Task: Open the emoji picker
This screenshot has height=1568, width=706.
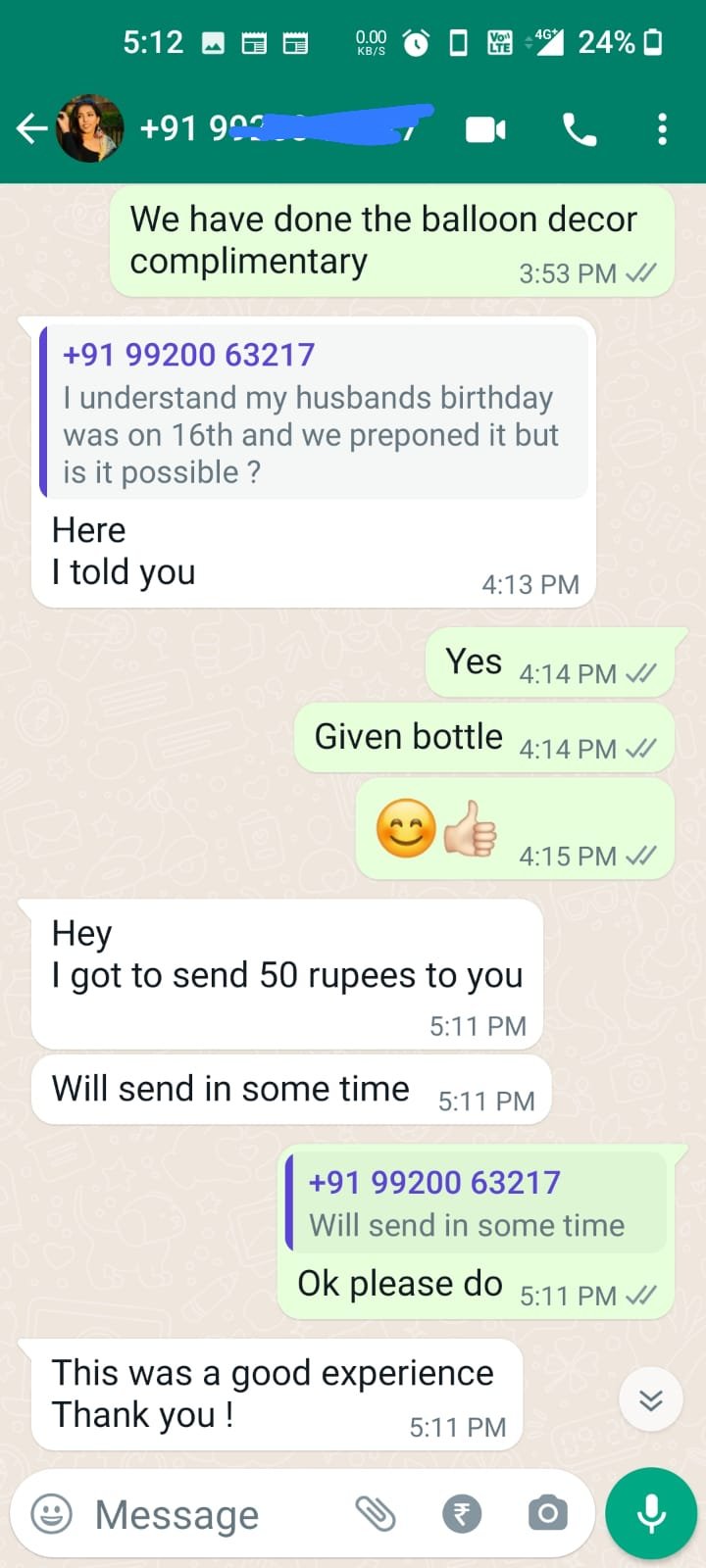Action: pos(52,1514)
